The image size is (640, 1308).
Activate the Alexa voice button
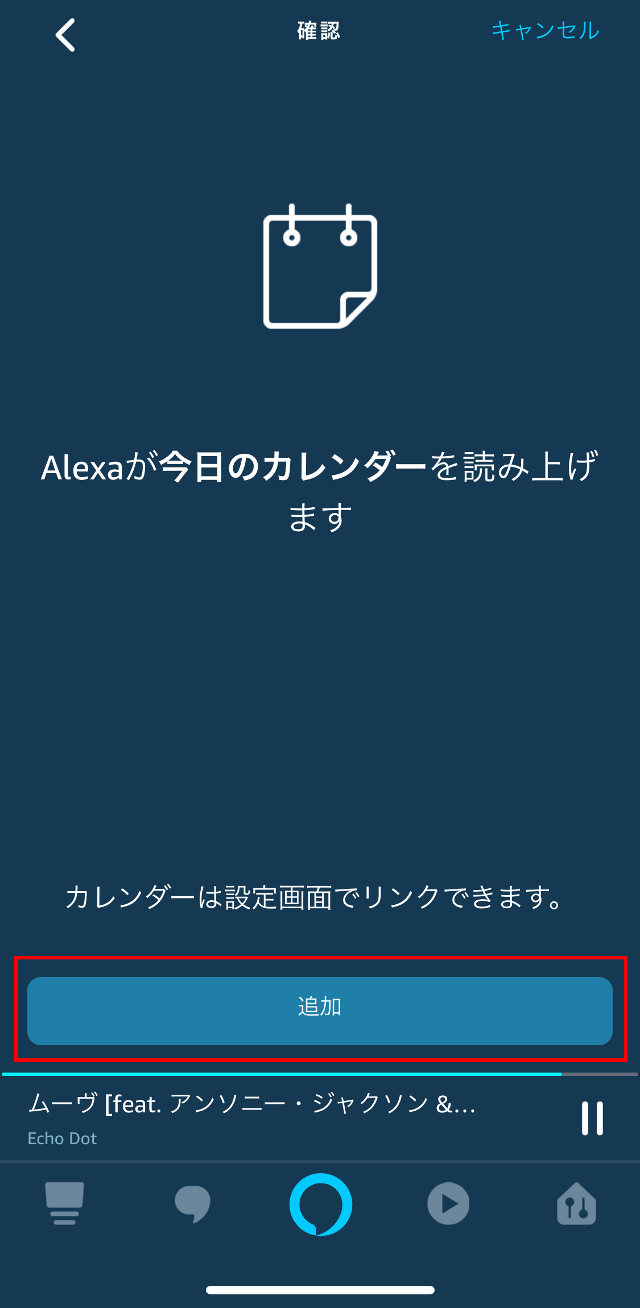click(321, 1204)
